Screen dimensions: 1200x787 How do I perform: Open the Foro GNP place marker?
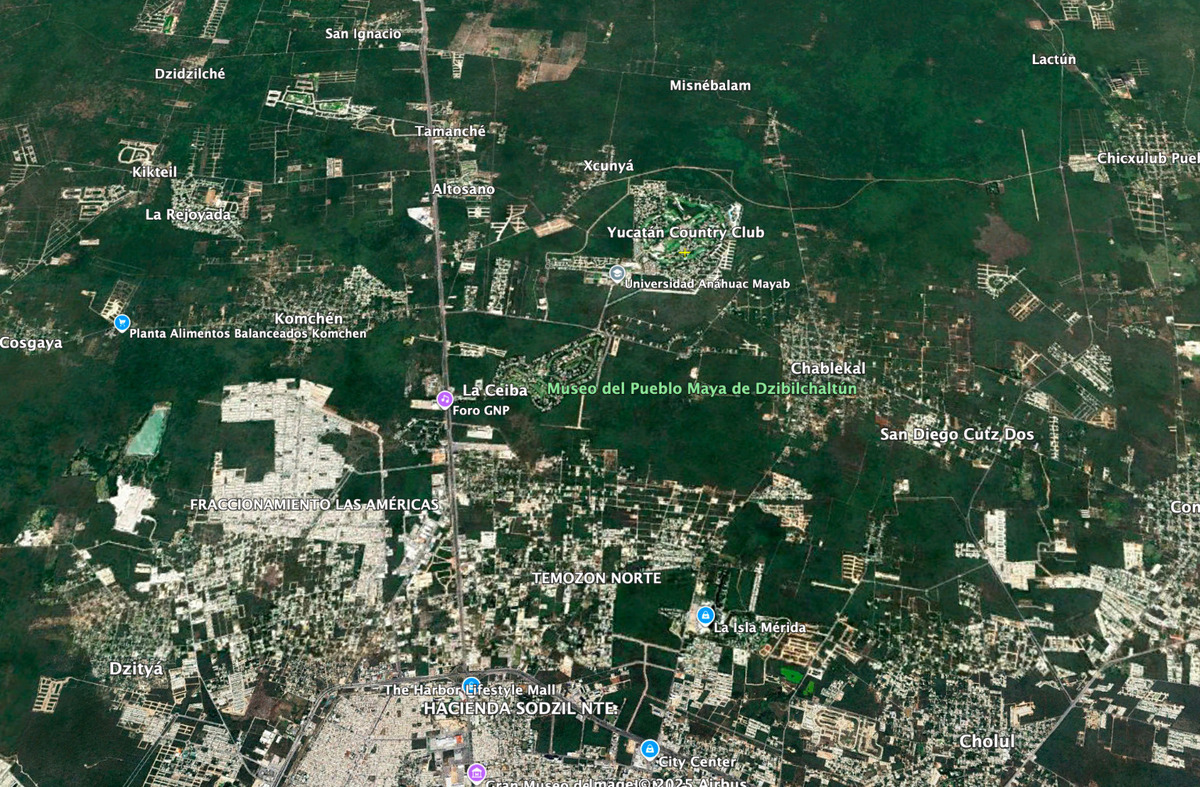[445, 399]
